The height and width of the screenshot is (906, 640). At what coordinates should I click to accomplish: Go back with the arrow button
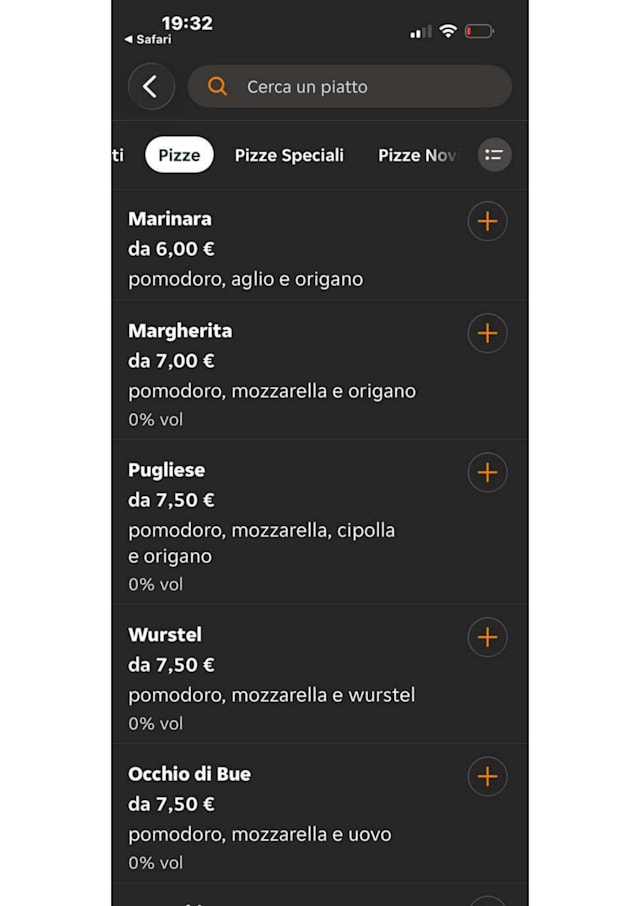[151, 87]
